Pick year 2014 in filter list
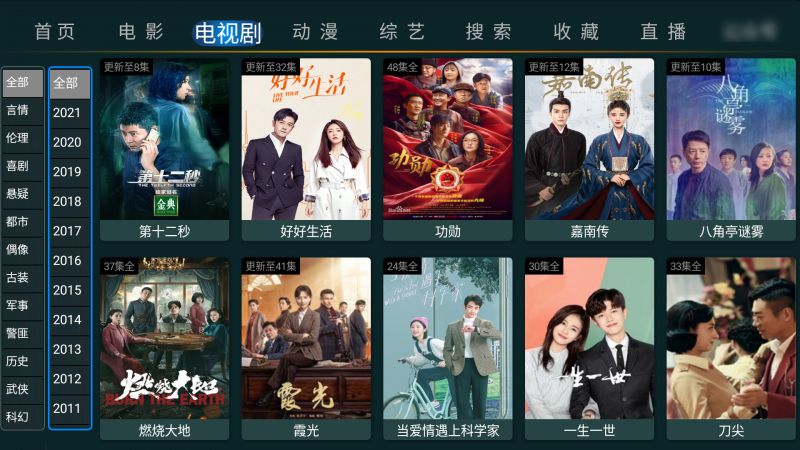The image size is (800, 450). pos(69,320)
